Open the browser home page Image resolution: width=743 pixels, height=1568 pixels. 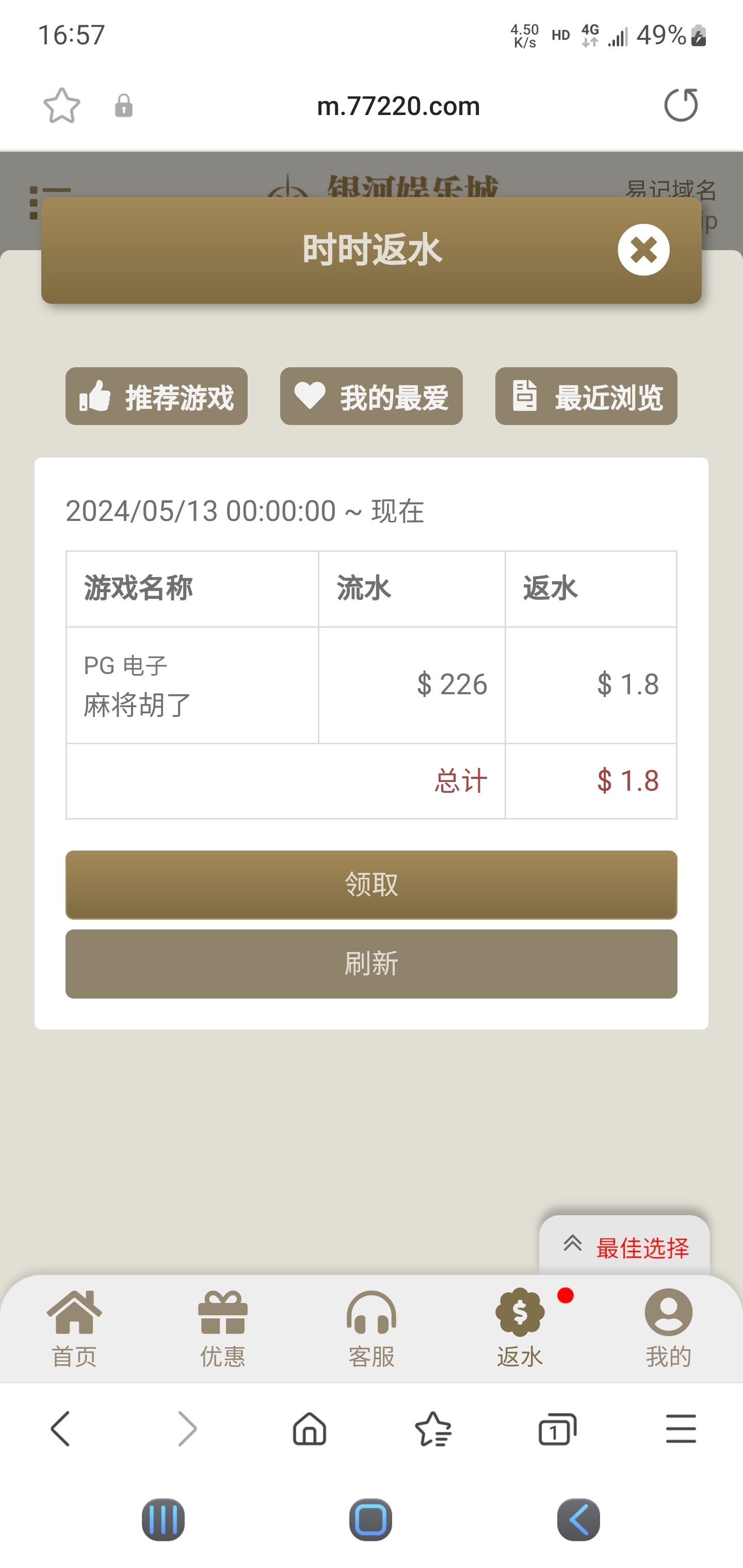[310, 1429]
